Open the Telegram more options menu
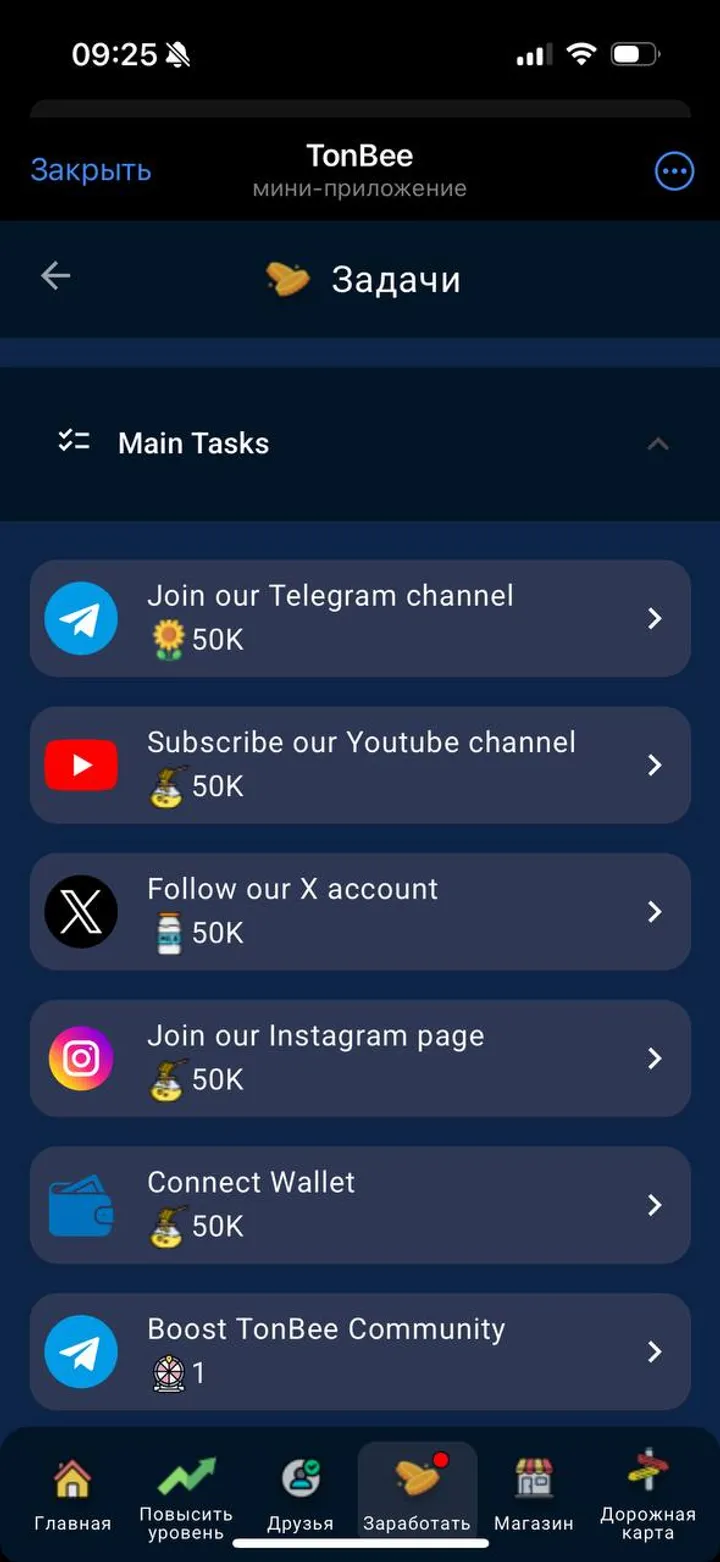The height and width of the screenshot is (1562, 720). 673,170
